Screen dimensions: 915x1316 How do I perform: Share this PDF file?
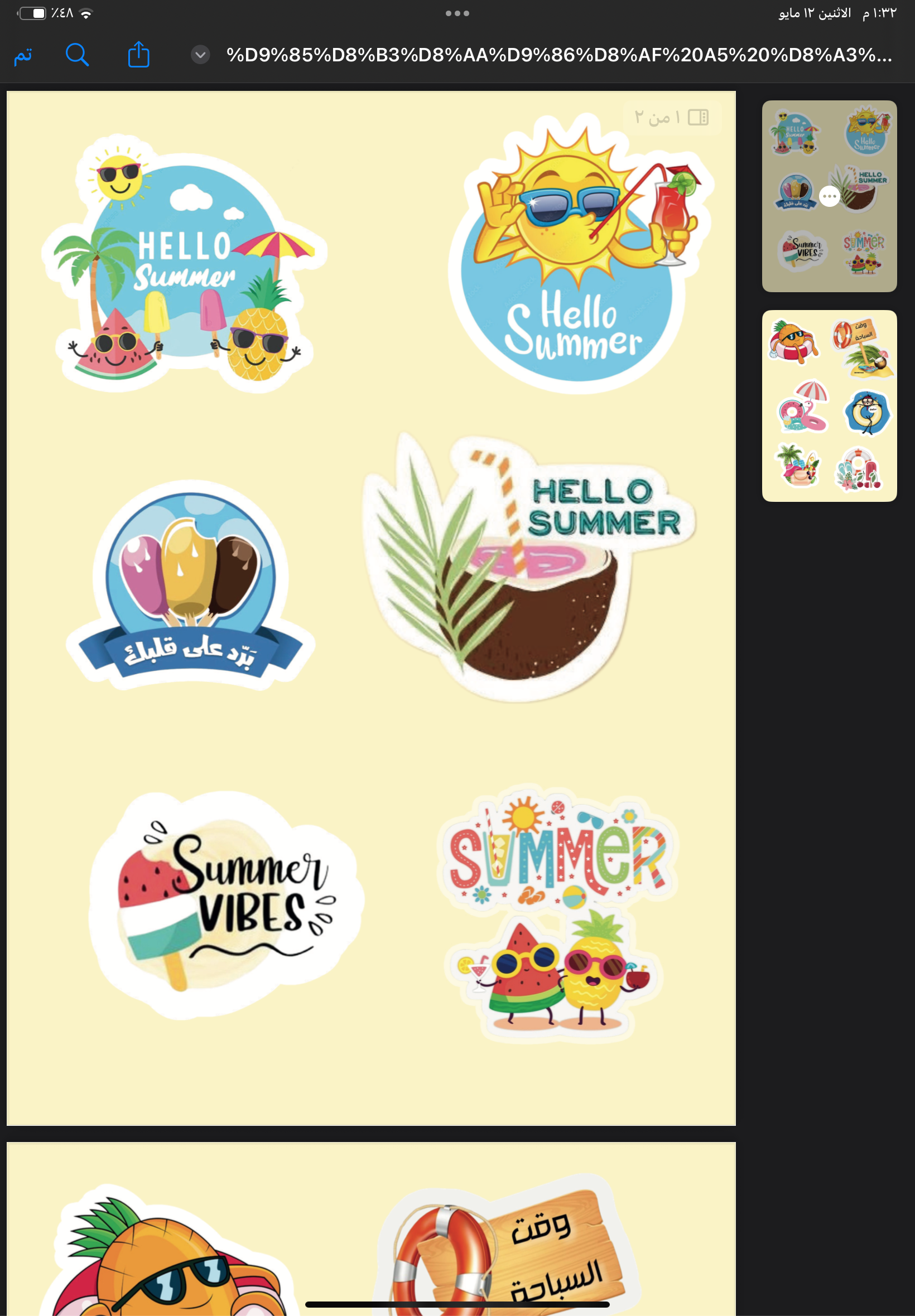pos(139,55)
